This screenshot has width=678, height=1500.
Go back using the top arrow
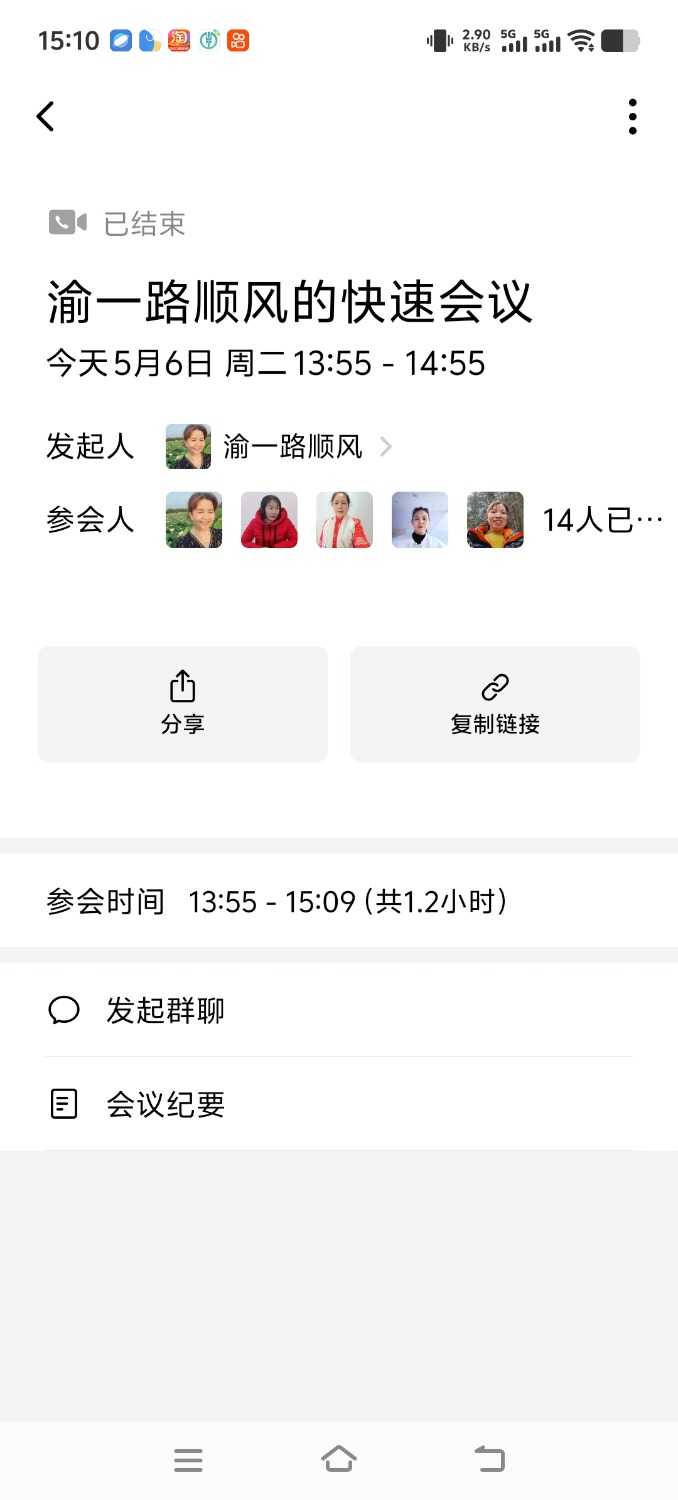tap(45, 117)
